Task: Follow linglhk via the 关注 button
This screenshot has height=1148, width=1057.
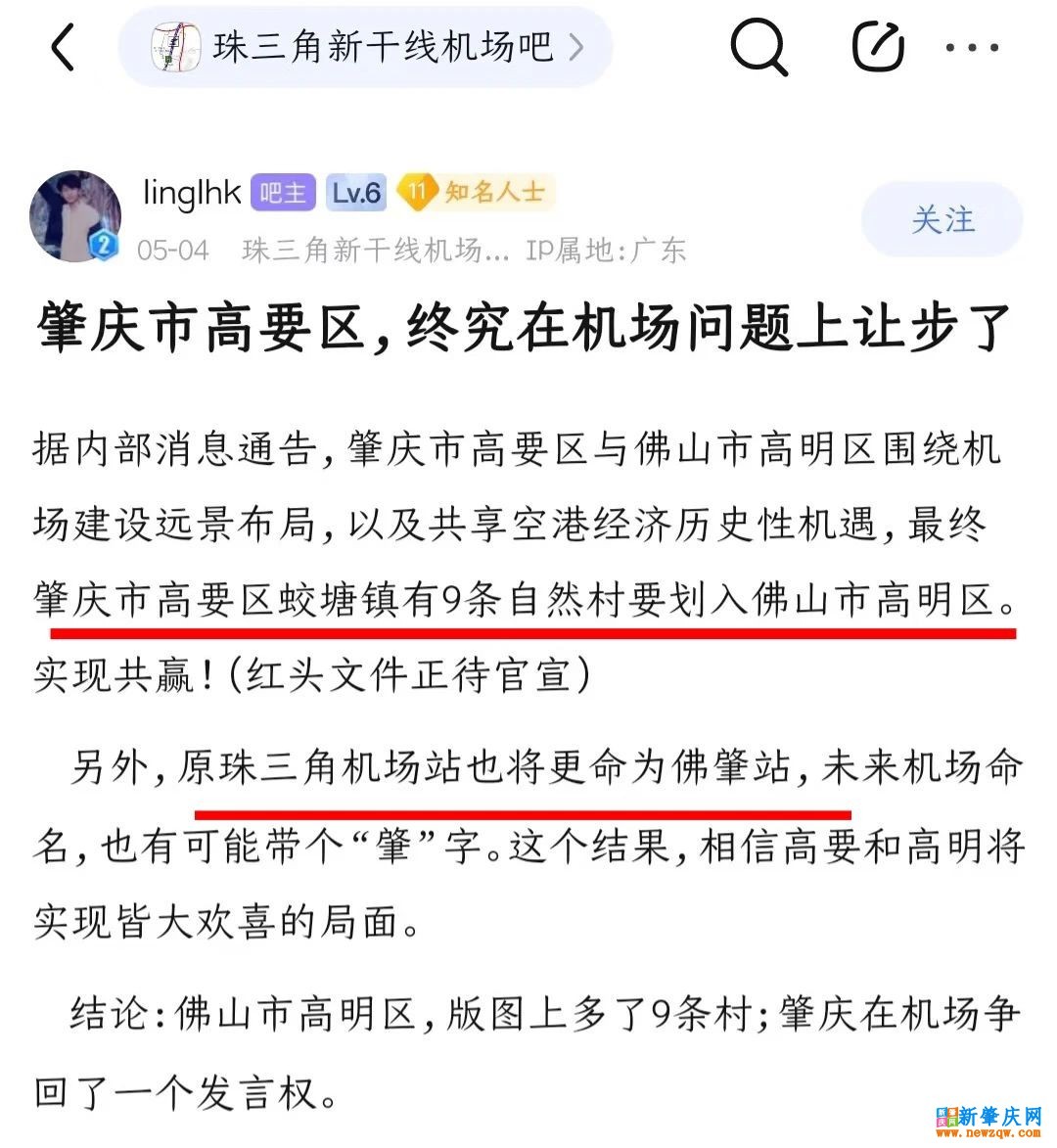Action: [942, 219]
